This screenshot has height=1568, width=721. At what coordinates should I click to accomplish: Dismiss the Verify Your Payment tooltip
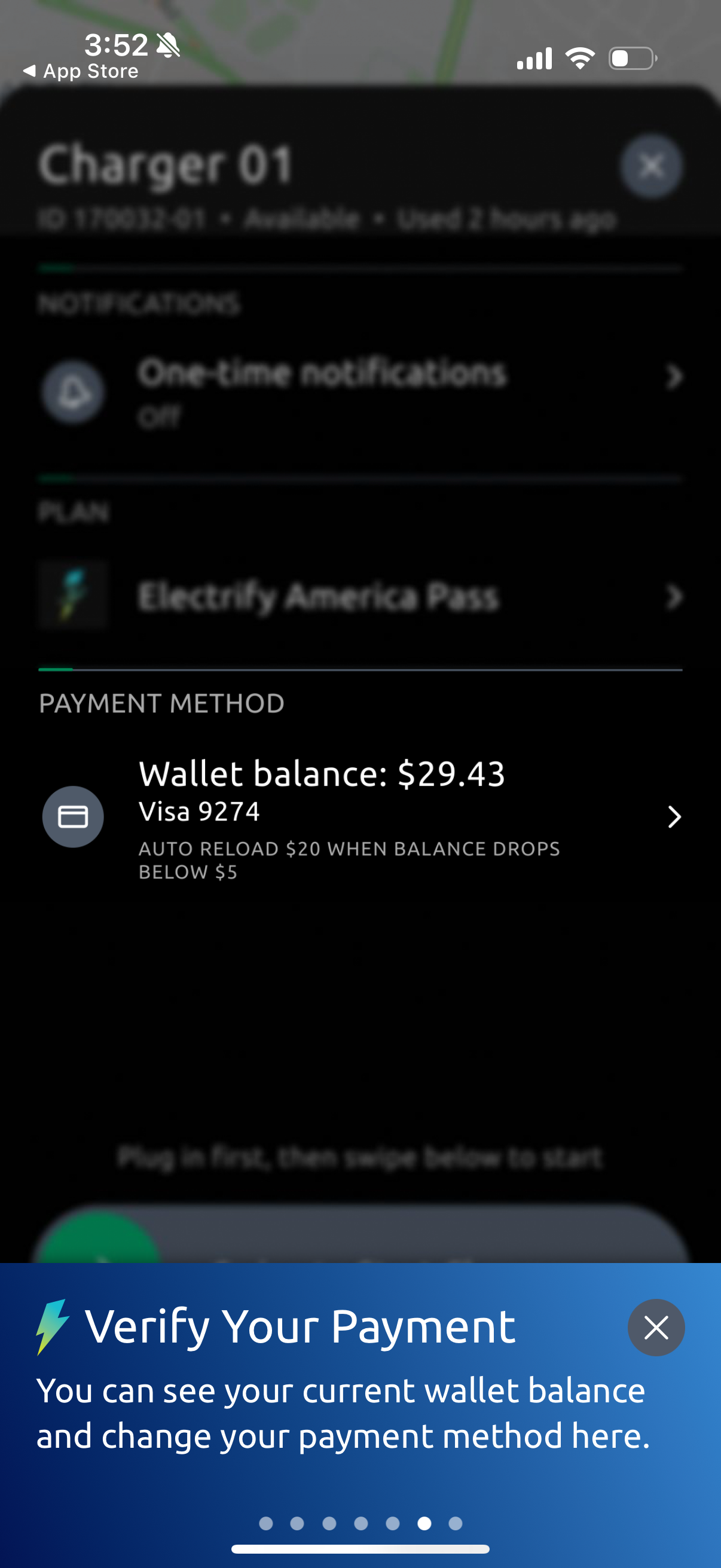click(x=656, y=1328)
